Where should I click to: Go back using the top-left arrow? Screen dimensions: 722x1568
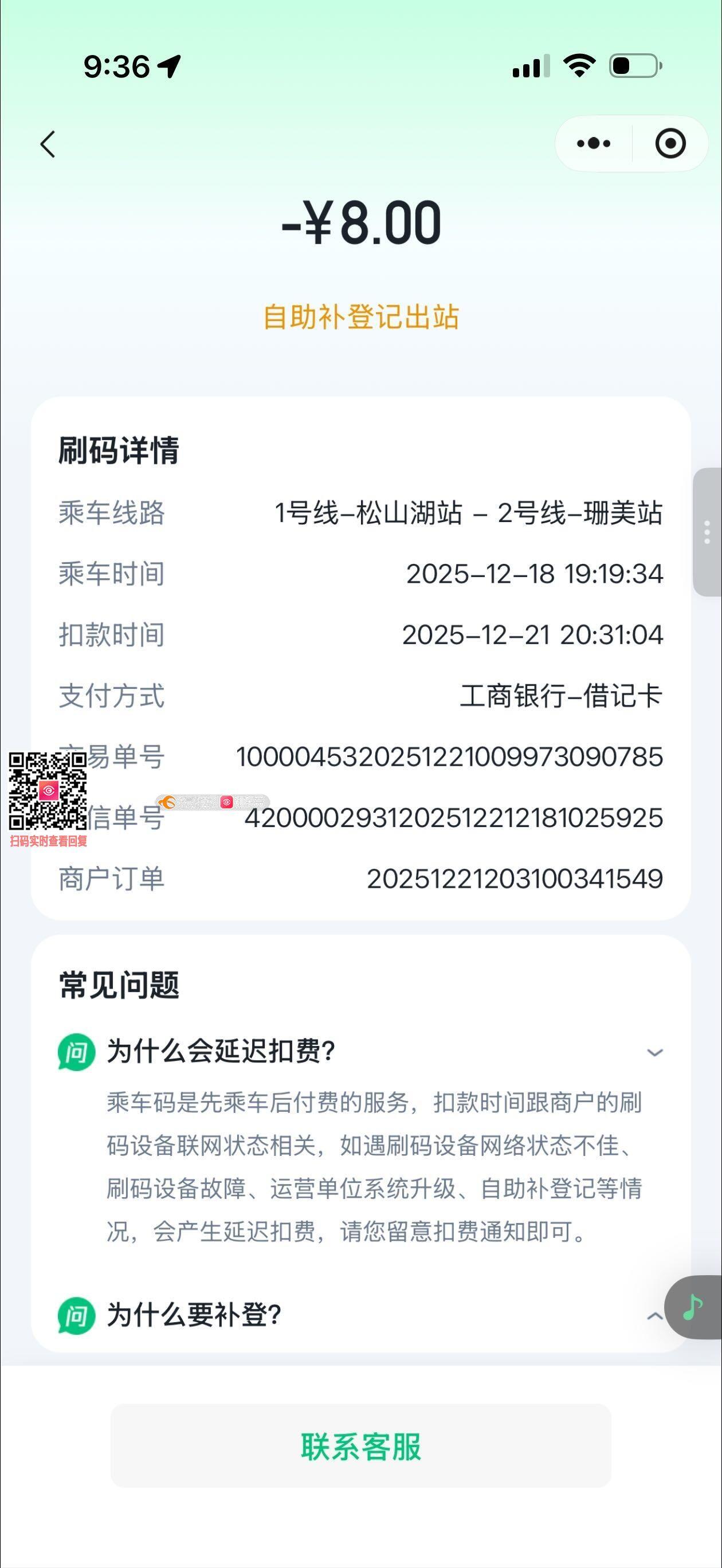coord(48,144)
